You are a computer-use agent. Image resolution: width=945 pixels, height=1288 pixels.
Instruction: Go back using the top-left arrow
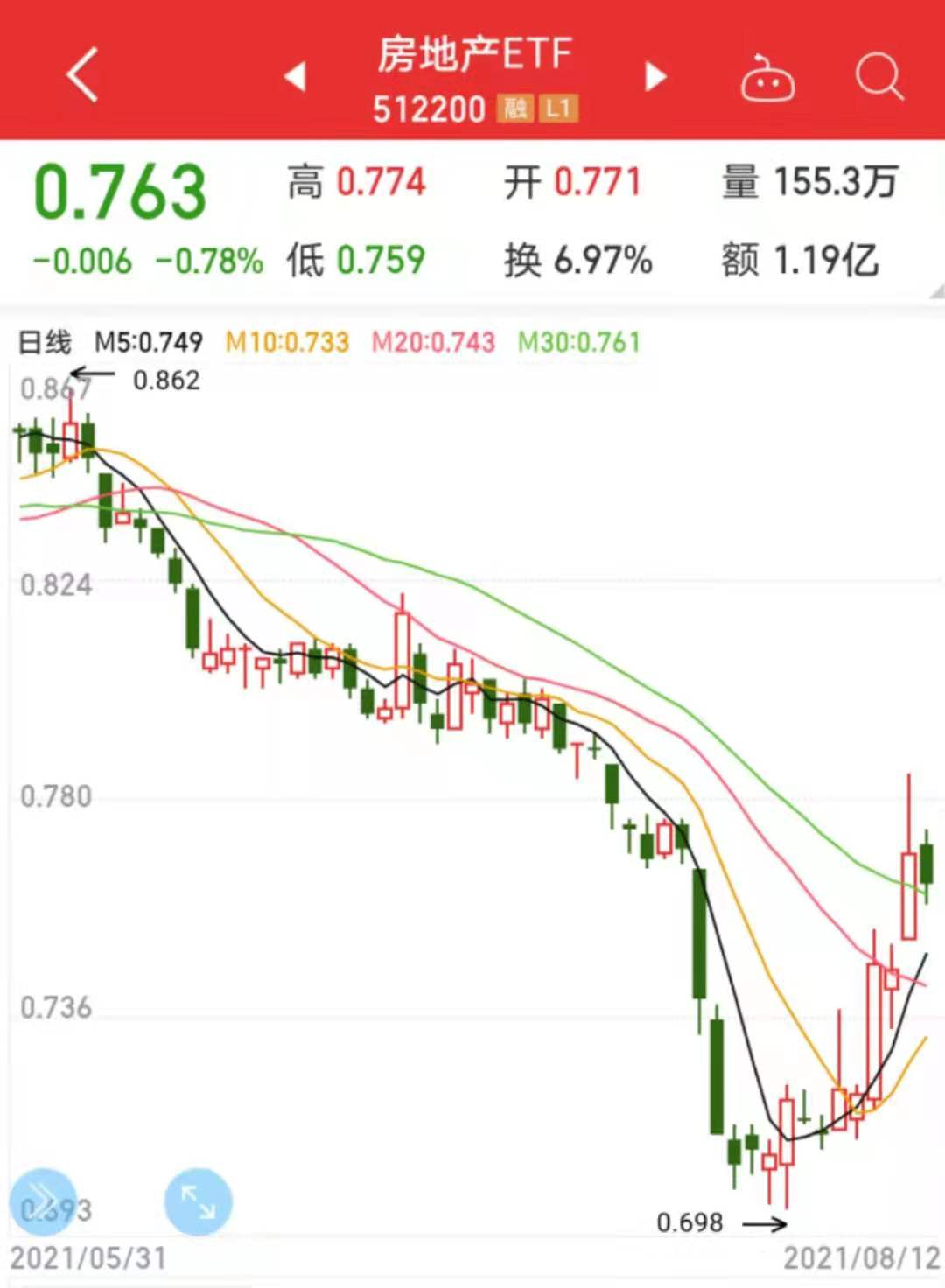[x=82, y=75]
